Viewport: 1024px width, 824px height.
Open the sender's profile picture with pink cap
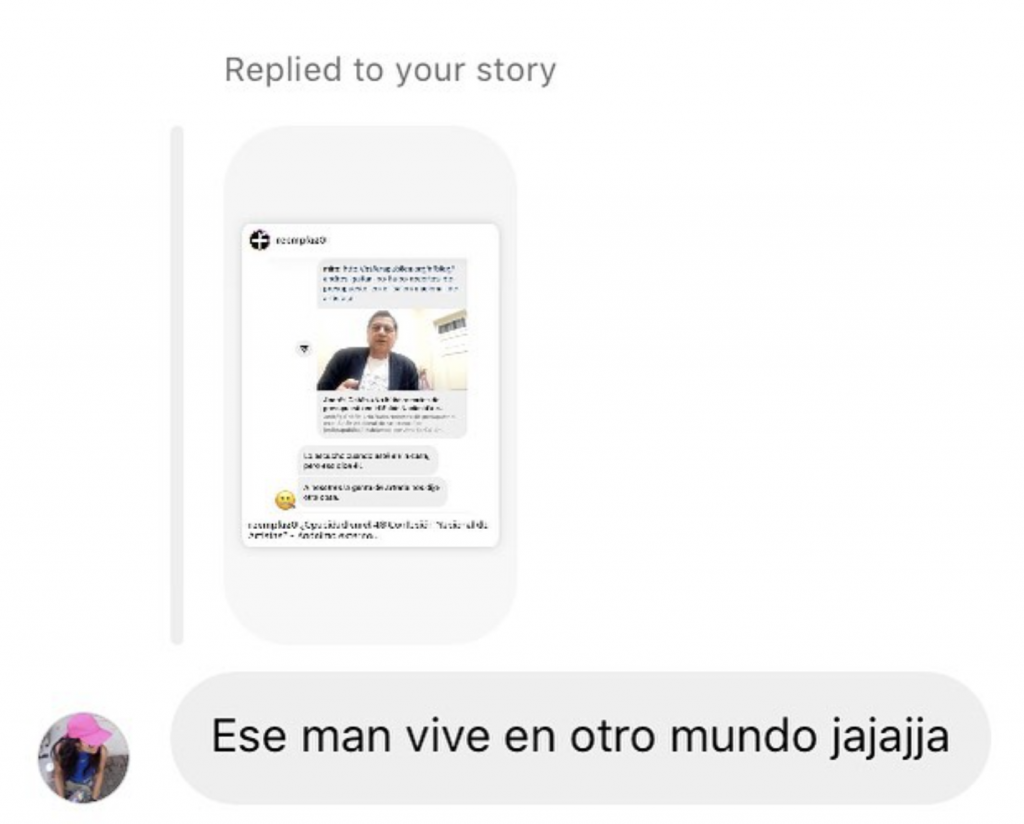tap(83, 757)
